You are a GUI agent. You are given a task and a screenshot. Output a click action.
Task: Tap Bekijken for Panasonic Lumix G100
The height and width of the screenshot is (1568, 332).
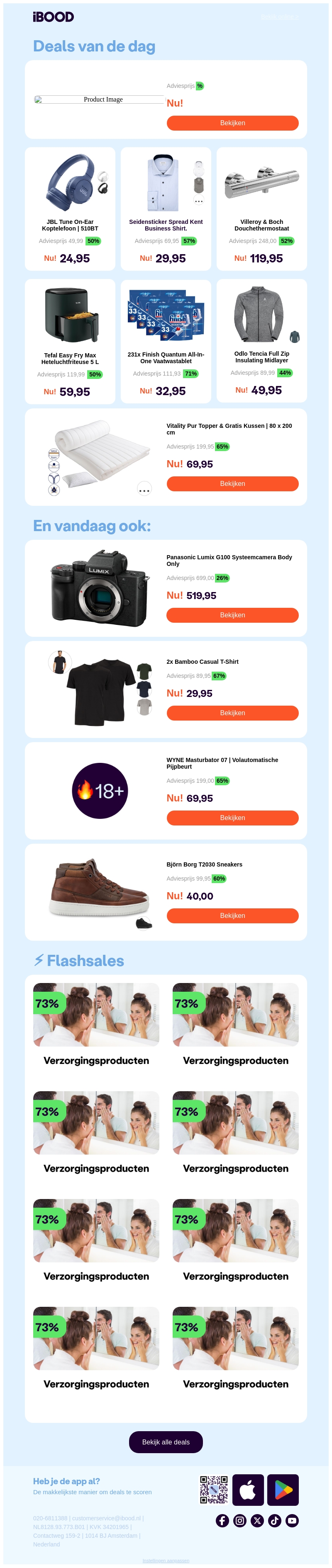coord(232,615)
